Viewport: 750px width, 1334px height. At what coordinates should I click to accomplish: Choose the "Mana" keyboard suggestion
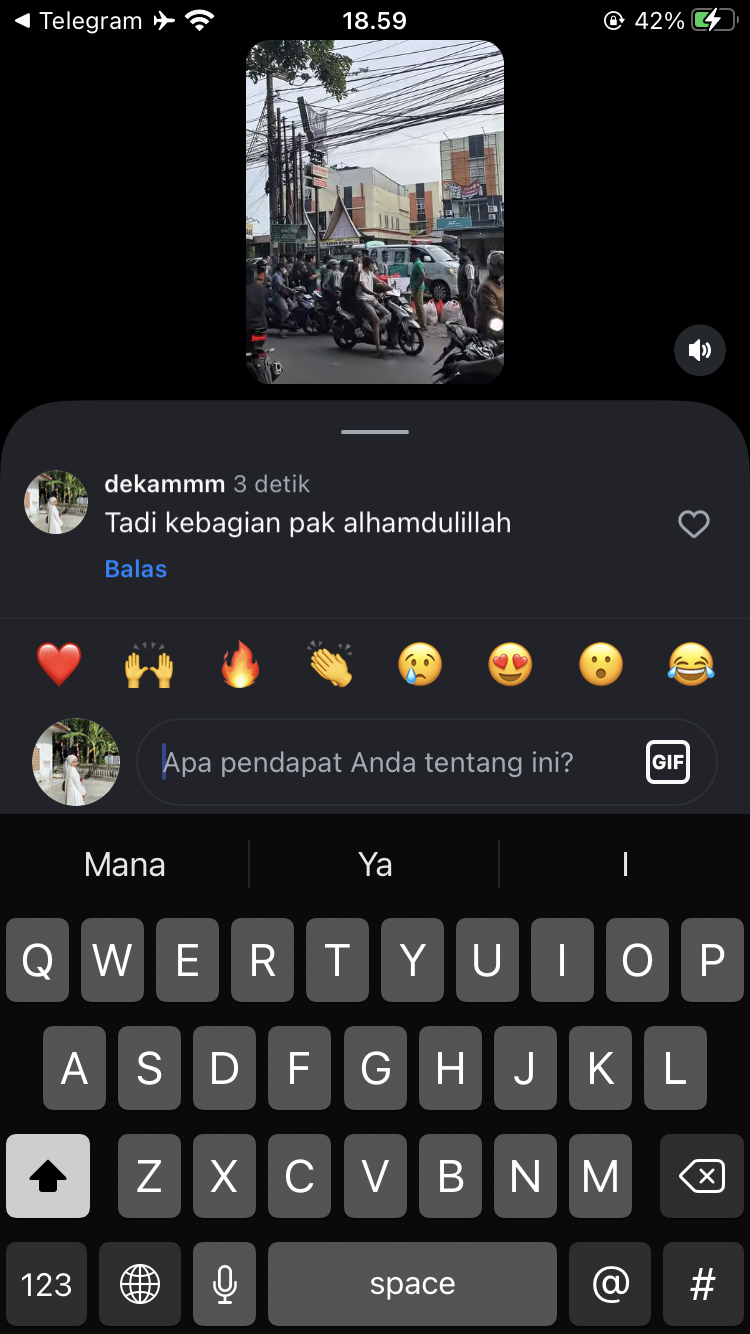click(125, 864)
